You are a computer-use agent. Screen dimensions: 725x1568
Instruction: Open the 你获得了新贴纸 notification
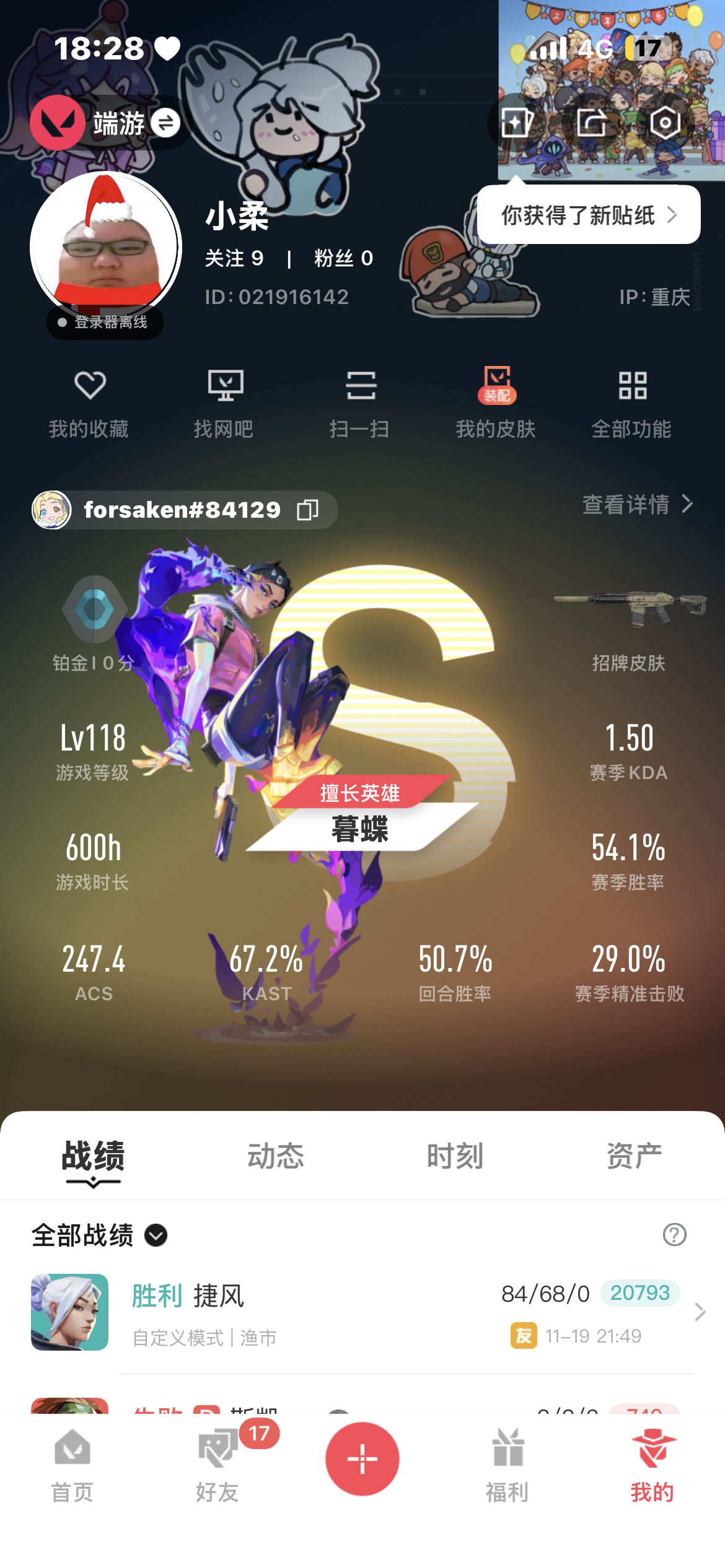[589, 215]
